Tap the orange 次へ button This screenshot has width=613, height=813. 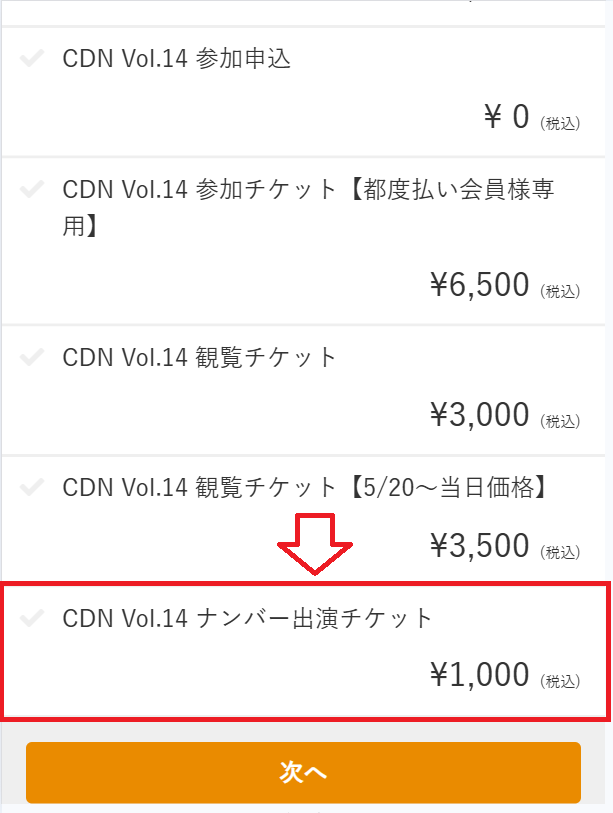click(303, 772)
